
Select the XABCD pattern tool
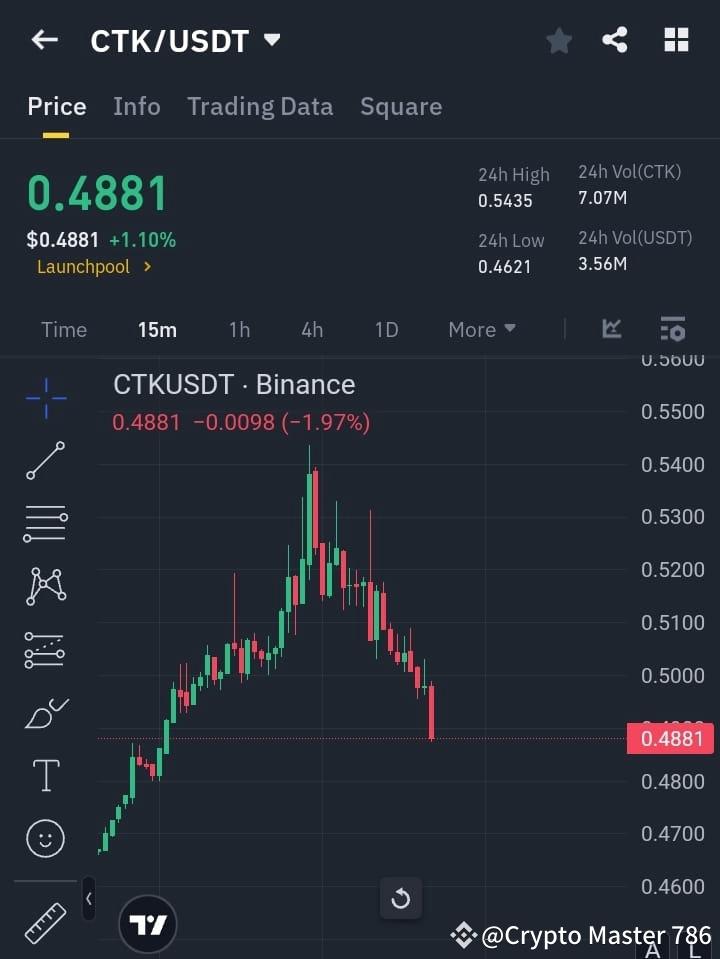[x=45, y=587]
